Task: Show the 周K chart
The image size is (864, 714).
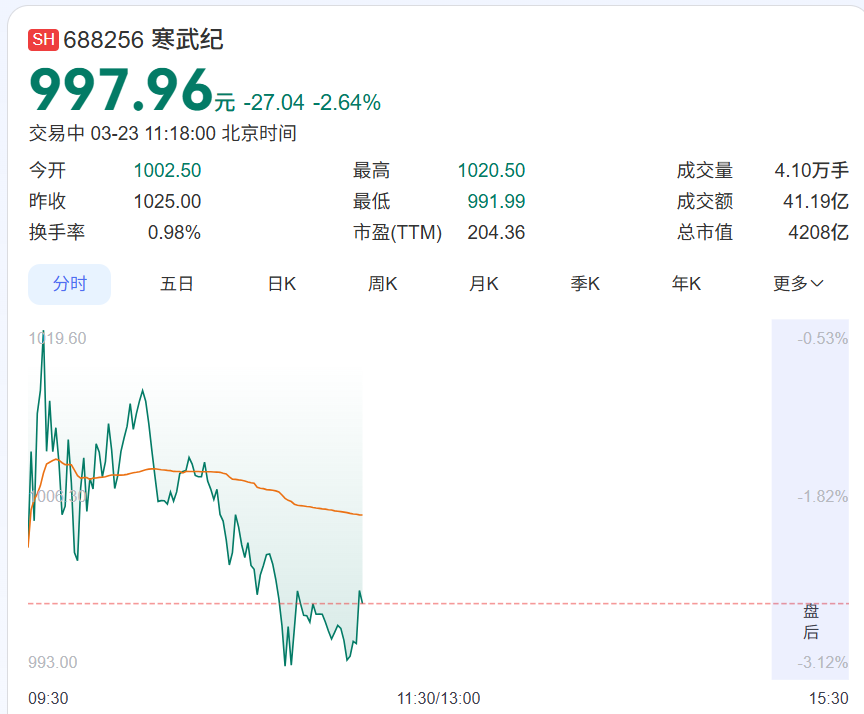Action: (x=383, y=284)
